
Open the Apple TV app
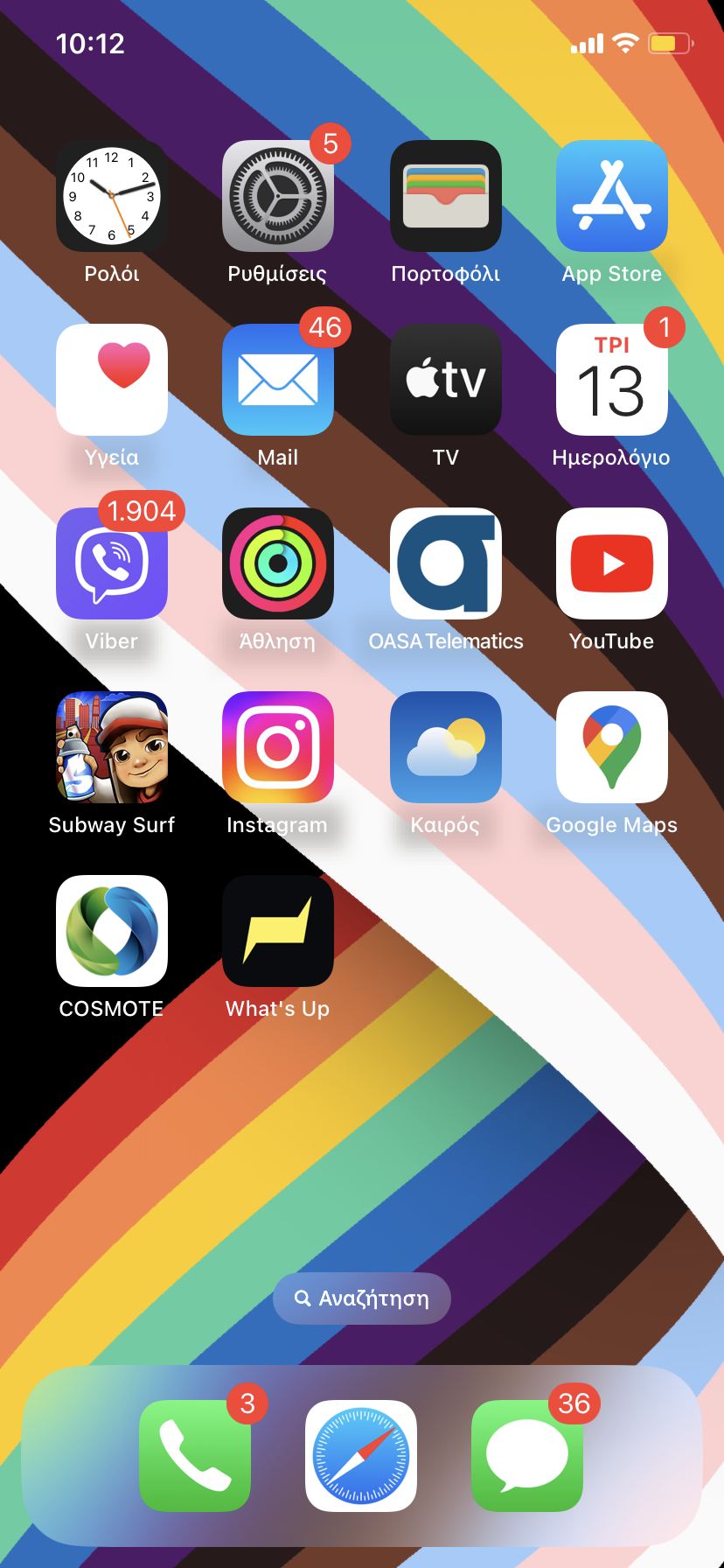tap(446, 380)
